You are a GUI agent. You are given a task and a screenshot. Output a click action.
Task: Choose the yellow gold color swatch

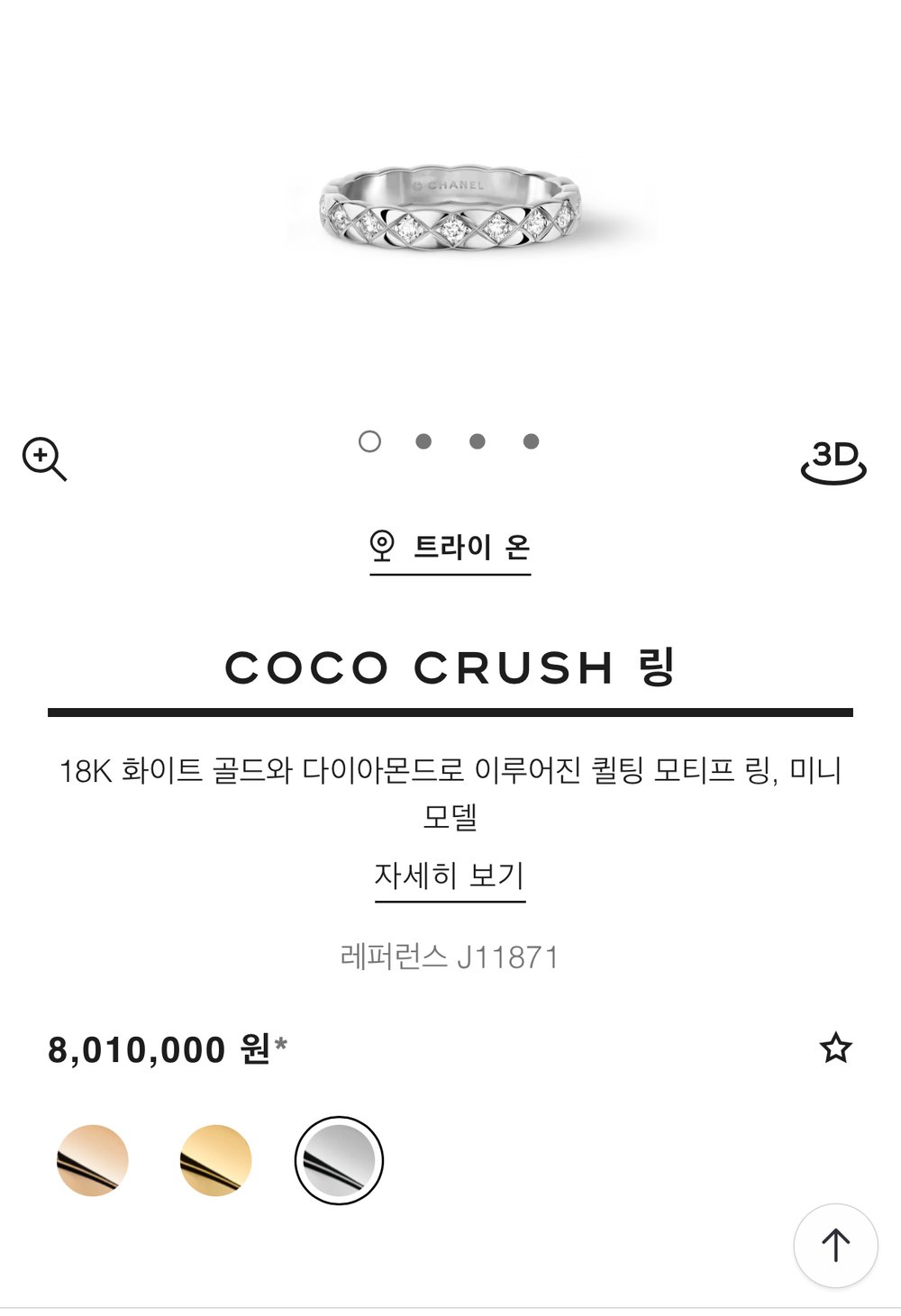[x=216, y=1160]
